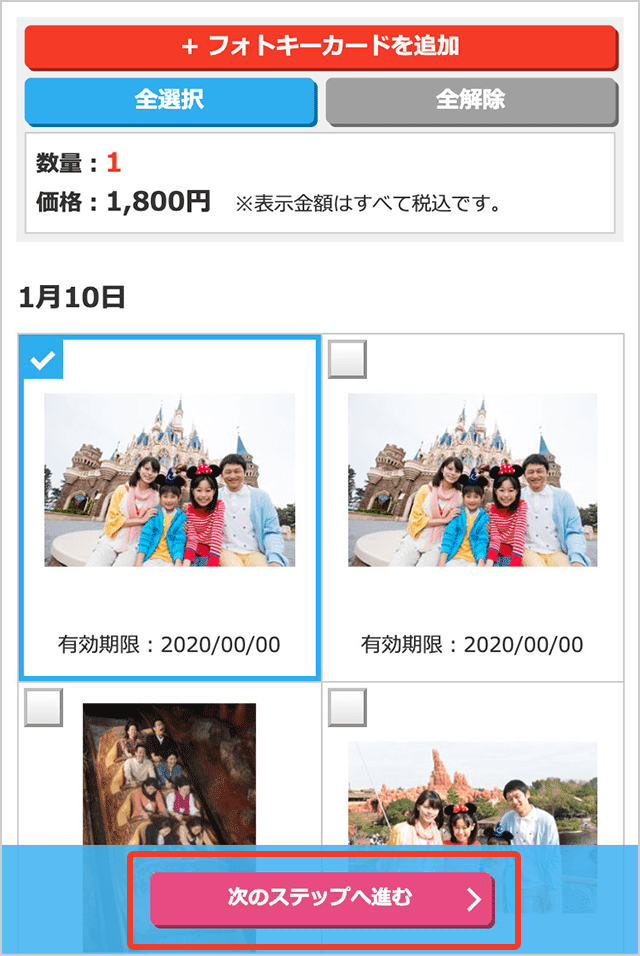Image resolution: width=640 pixels, height=956 pixels.
Task: Check the mountain family photo's checkbox
Action: tap(347, 707)
